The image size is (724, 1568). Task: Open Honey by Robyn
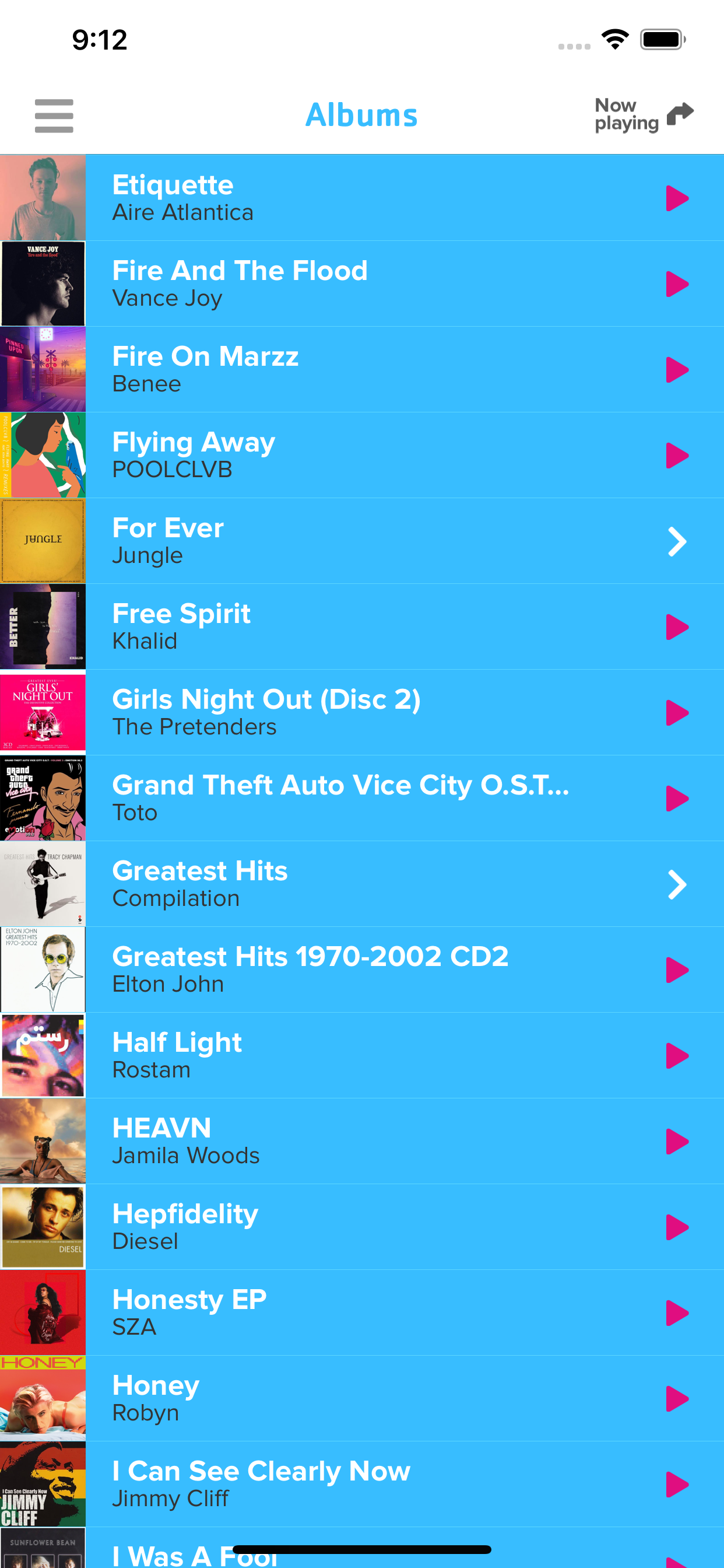[x=362, y=1399]
